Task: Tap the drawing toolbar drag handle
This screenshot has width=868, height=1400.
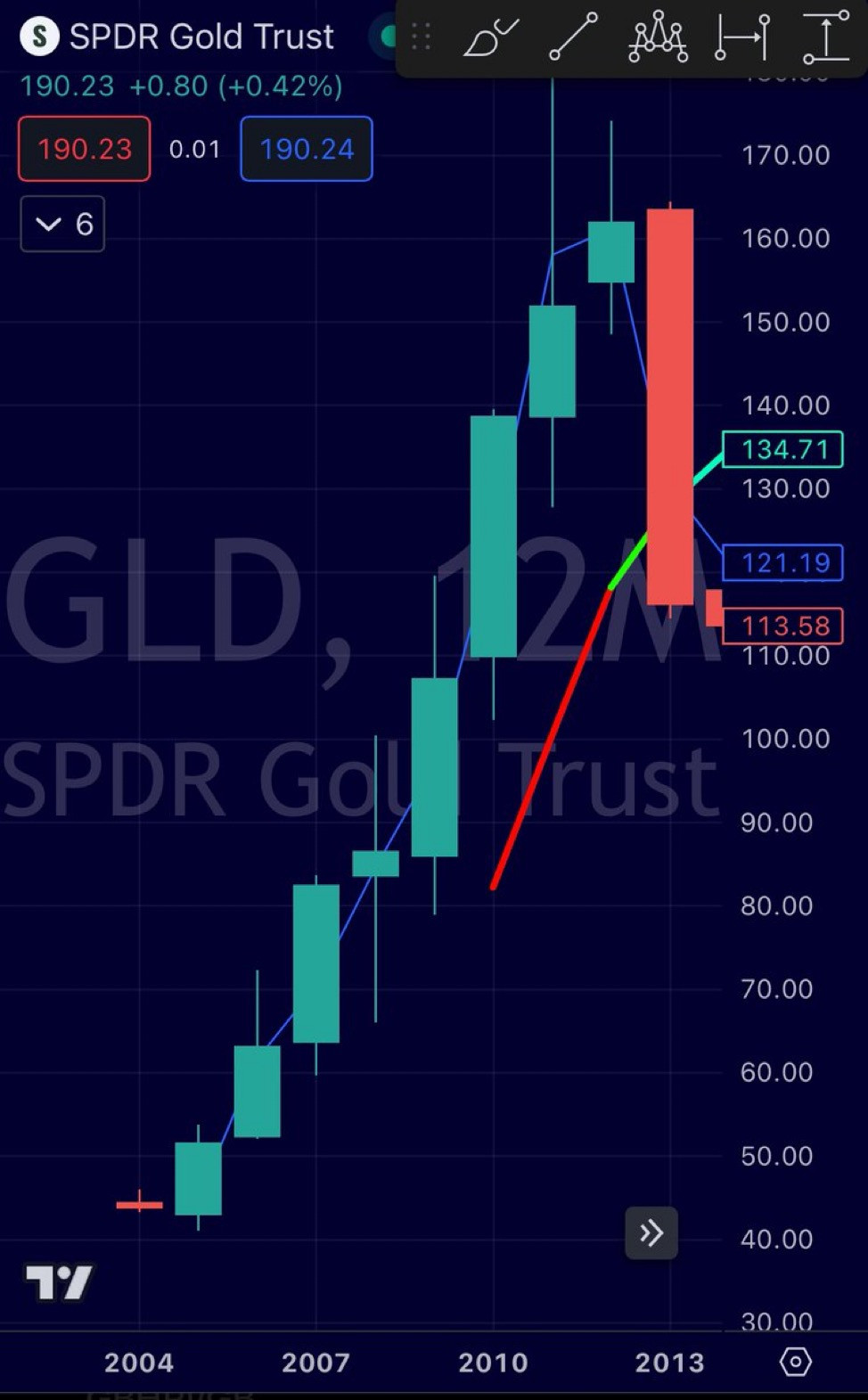Action: [422, 37]
